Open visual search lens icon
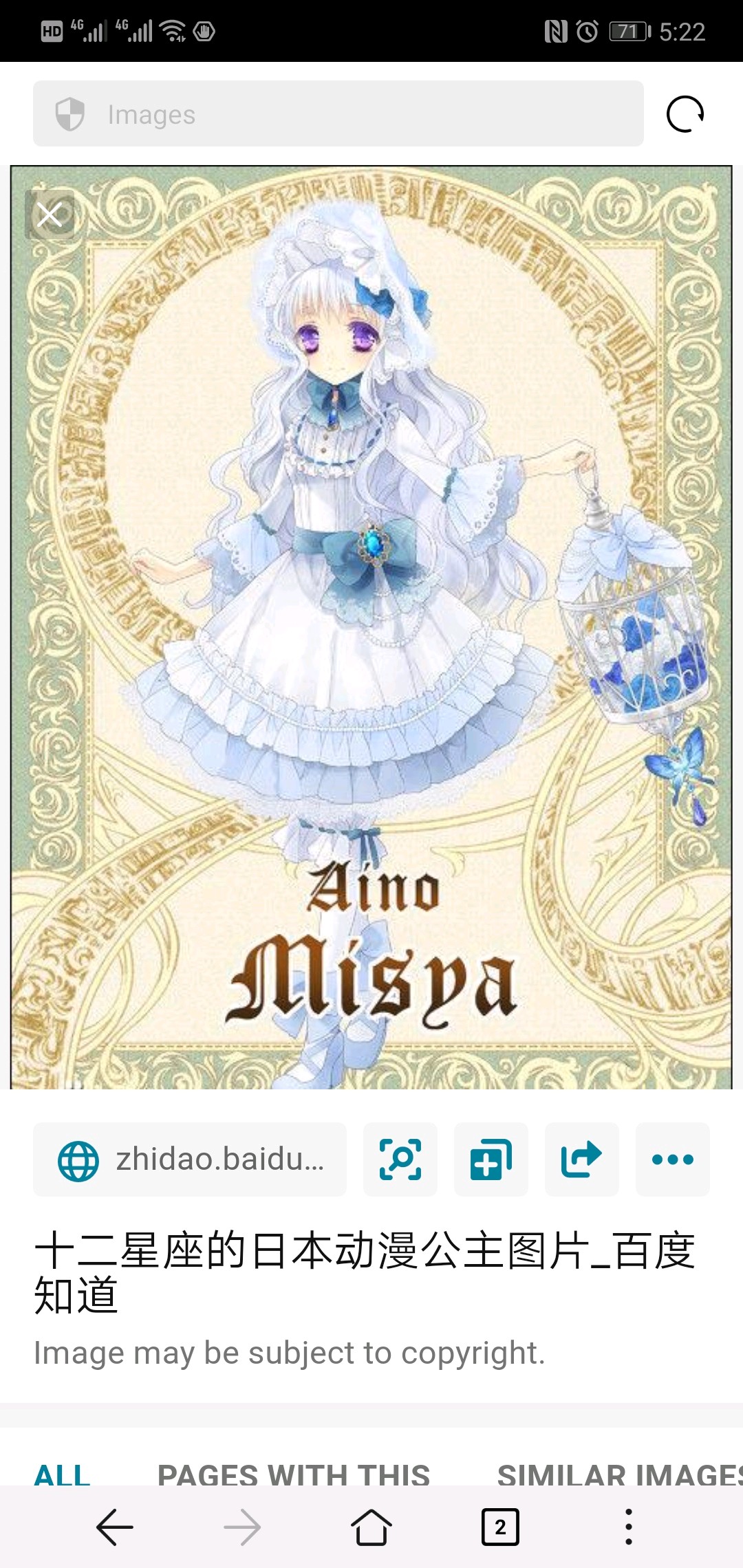Viewport: 743px width, 1568px height. pos(400,1159)
